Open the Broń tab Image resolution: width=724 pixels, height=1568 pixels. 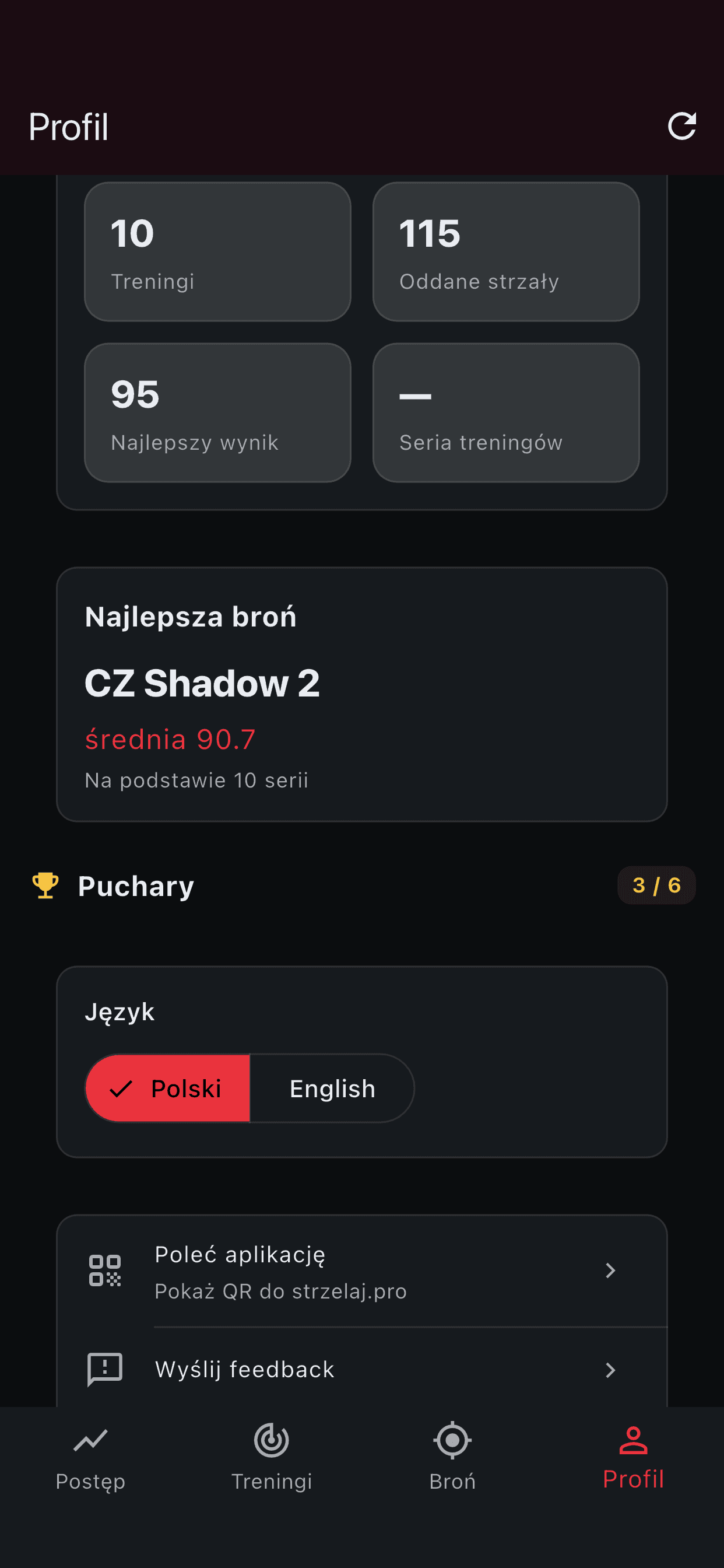[x=452, y=1457]
